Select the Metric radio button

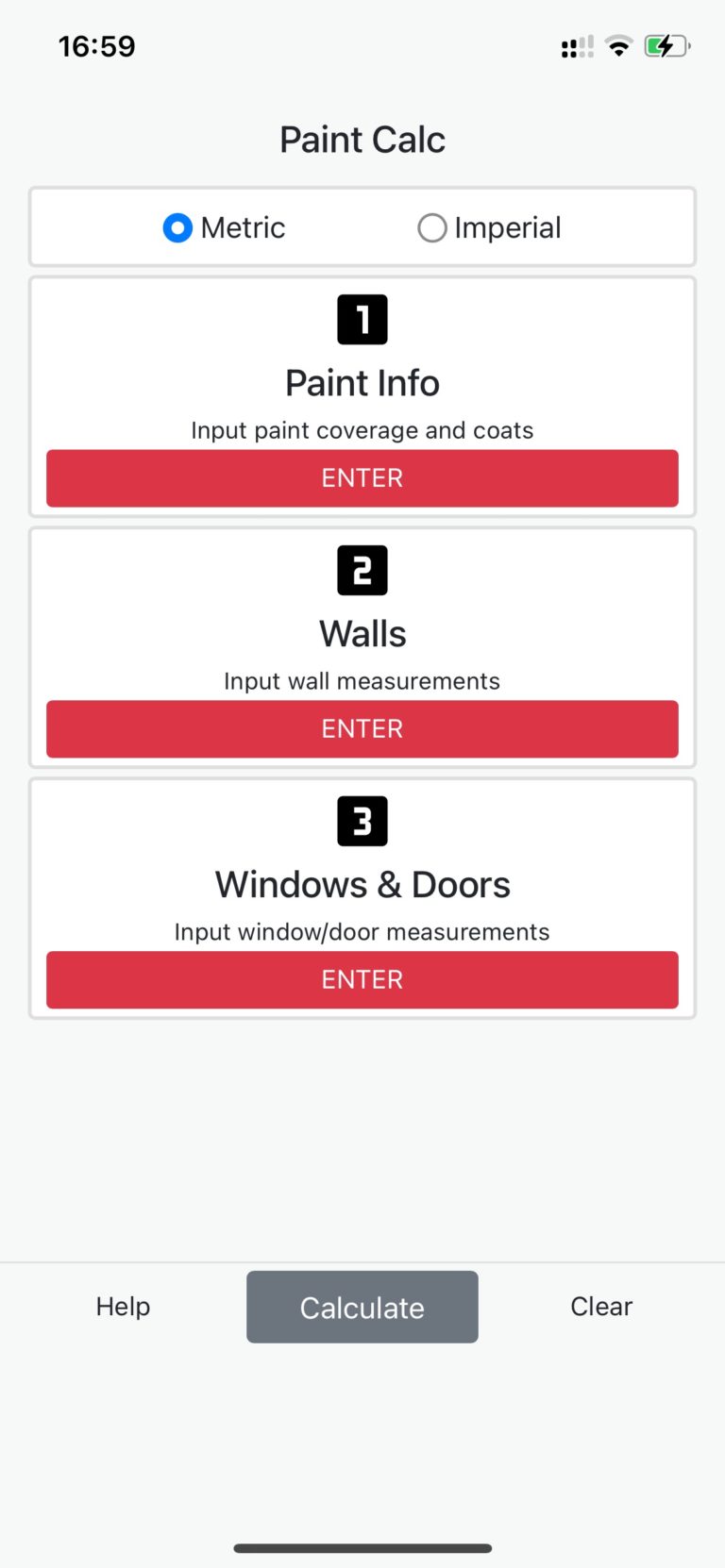pyautogui.click(x=177, y=227)
